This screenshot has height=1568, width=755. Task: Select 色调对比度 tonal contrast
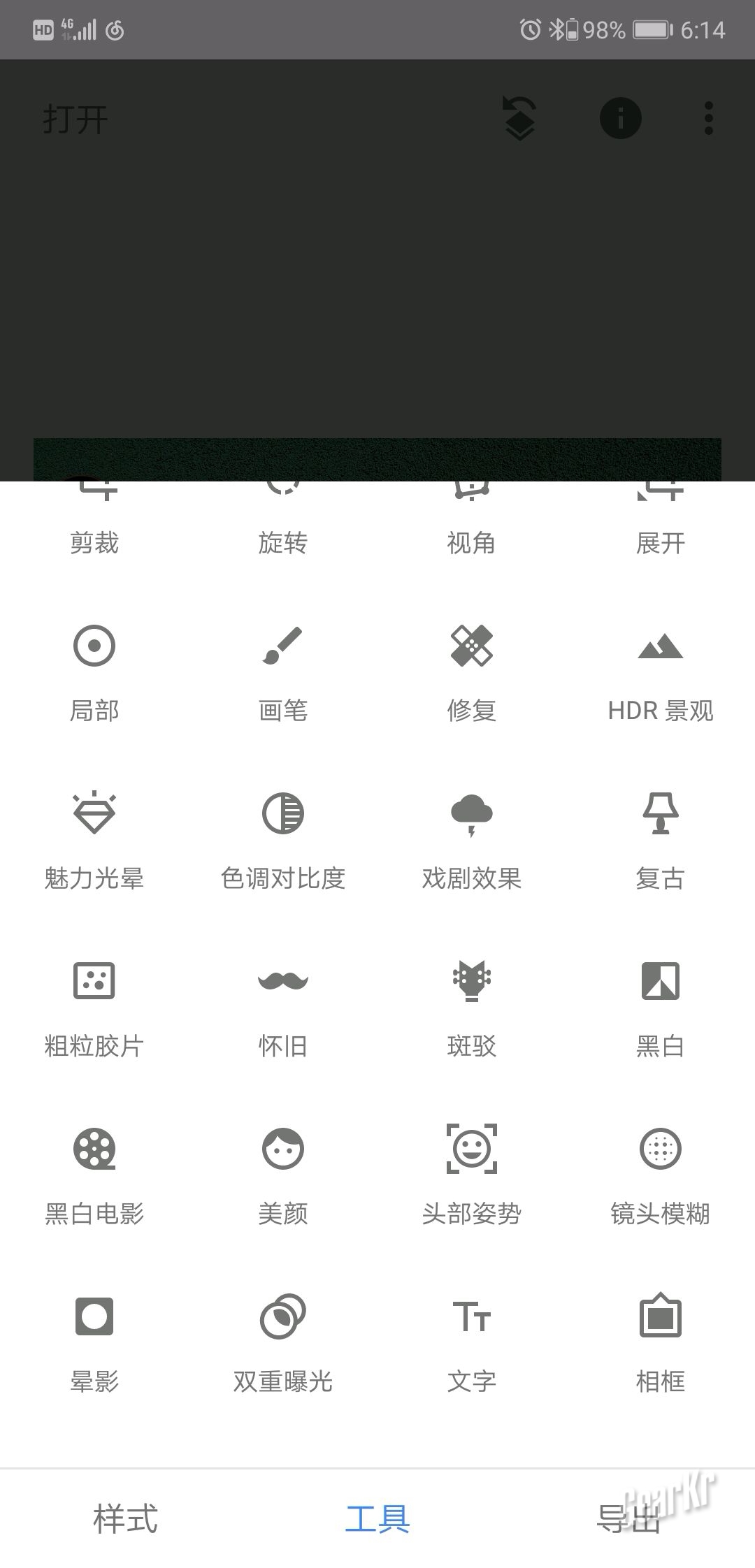(283, 840)
